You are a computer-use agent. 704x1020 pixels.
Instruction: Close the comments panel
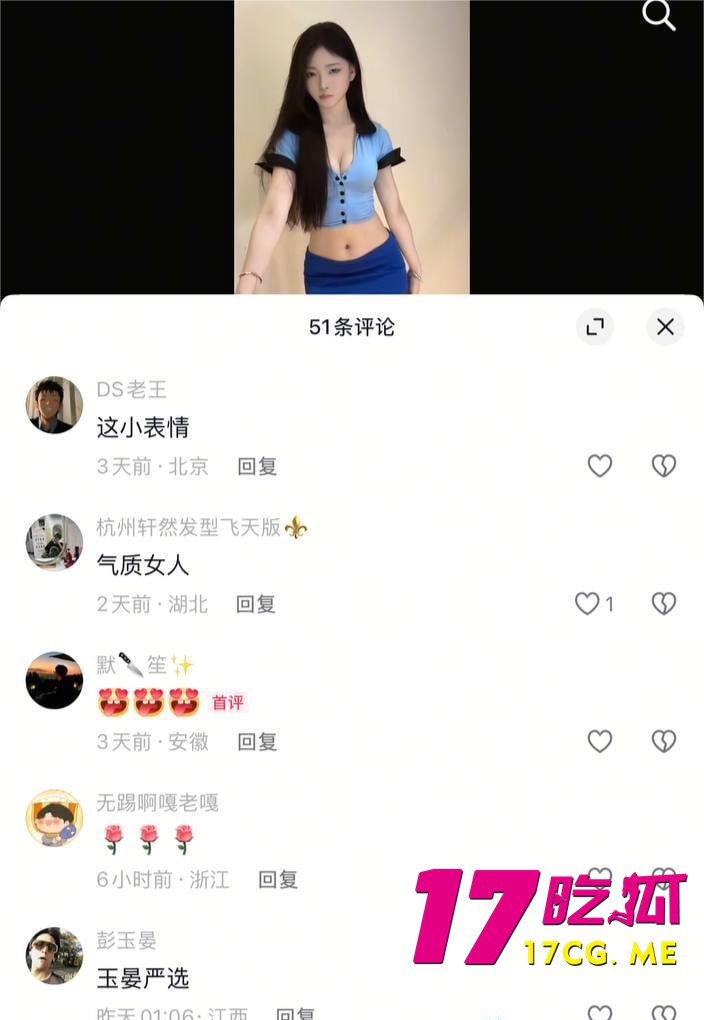(x=665, y=327)
